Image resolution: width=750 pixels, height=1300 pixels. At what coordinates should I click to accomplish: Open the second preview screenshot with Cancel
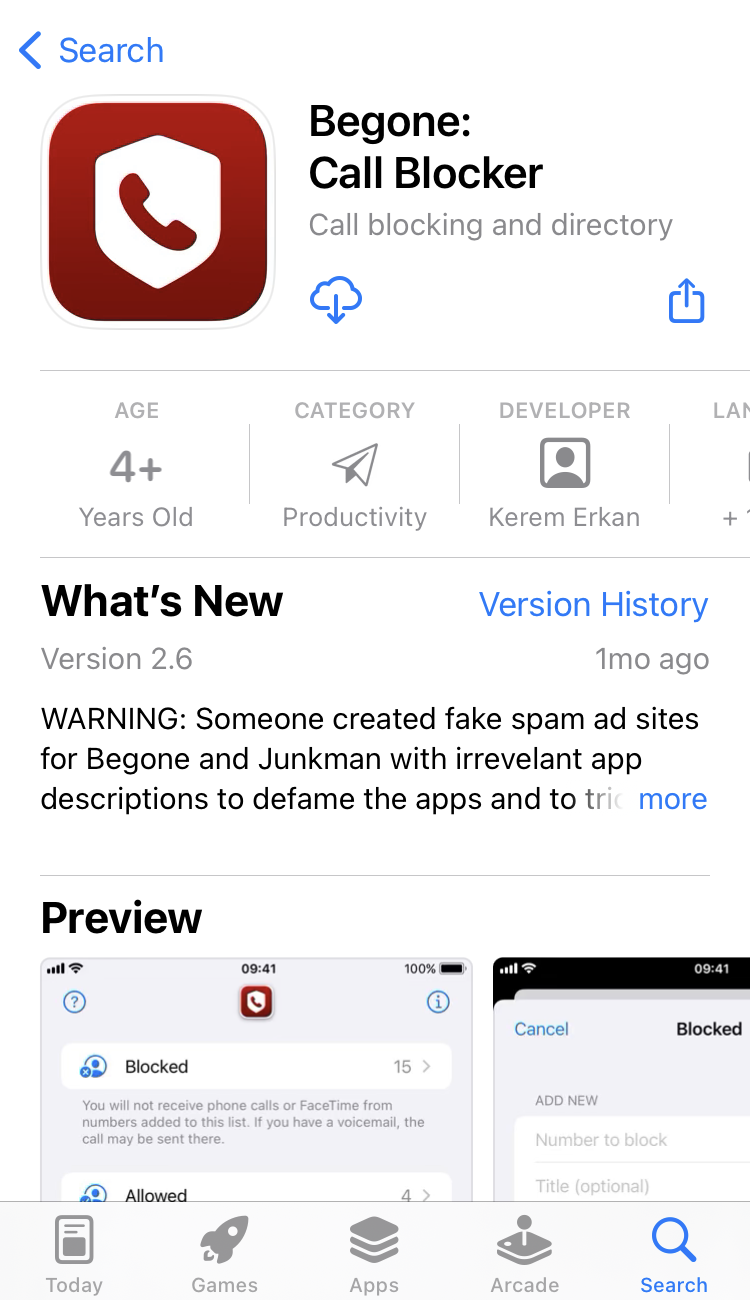620,1078
